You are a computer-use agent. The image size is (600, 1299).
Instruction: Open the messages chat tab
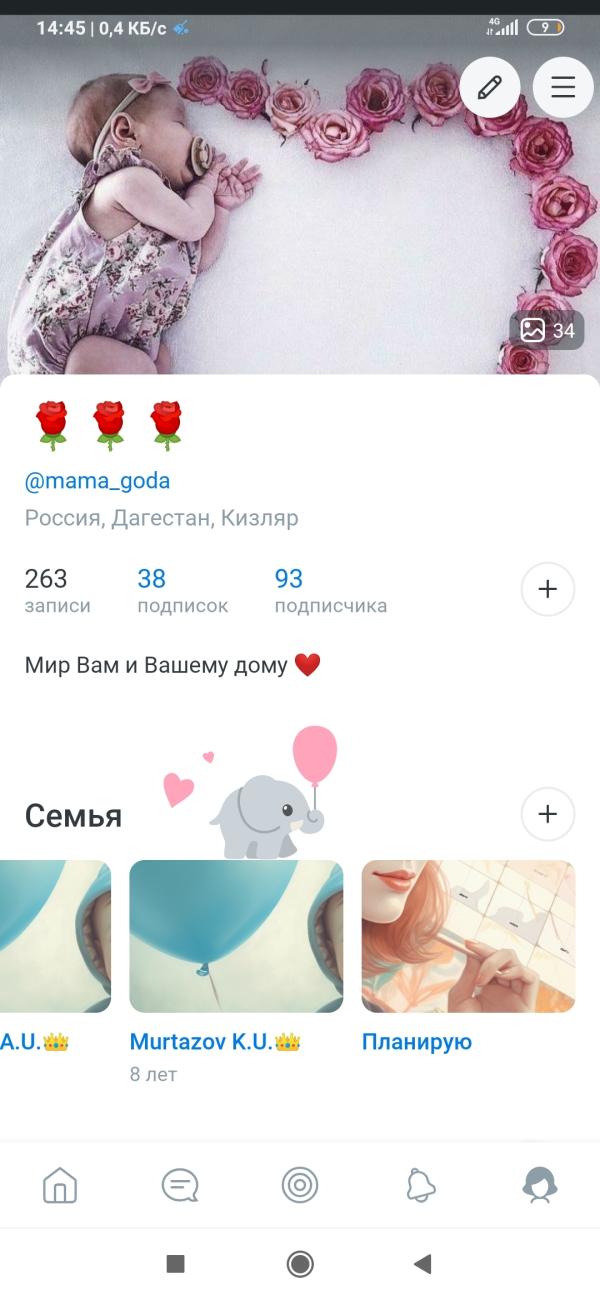tap(180, 1186)
